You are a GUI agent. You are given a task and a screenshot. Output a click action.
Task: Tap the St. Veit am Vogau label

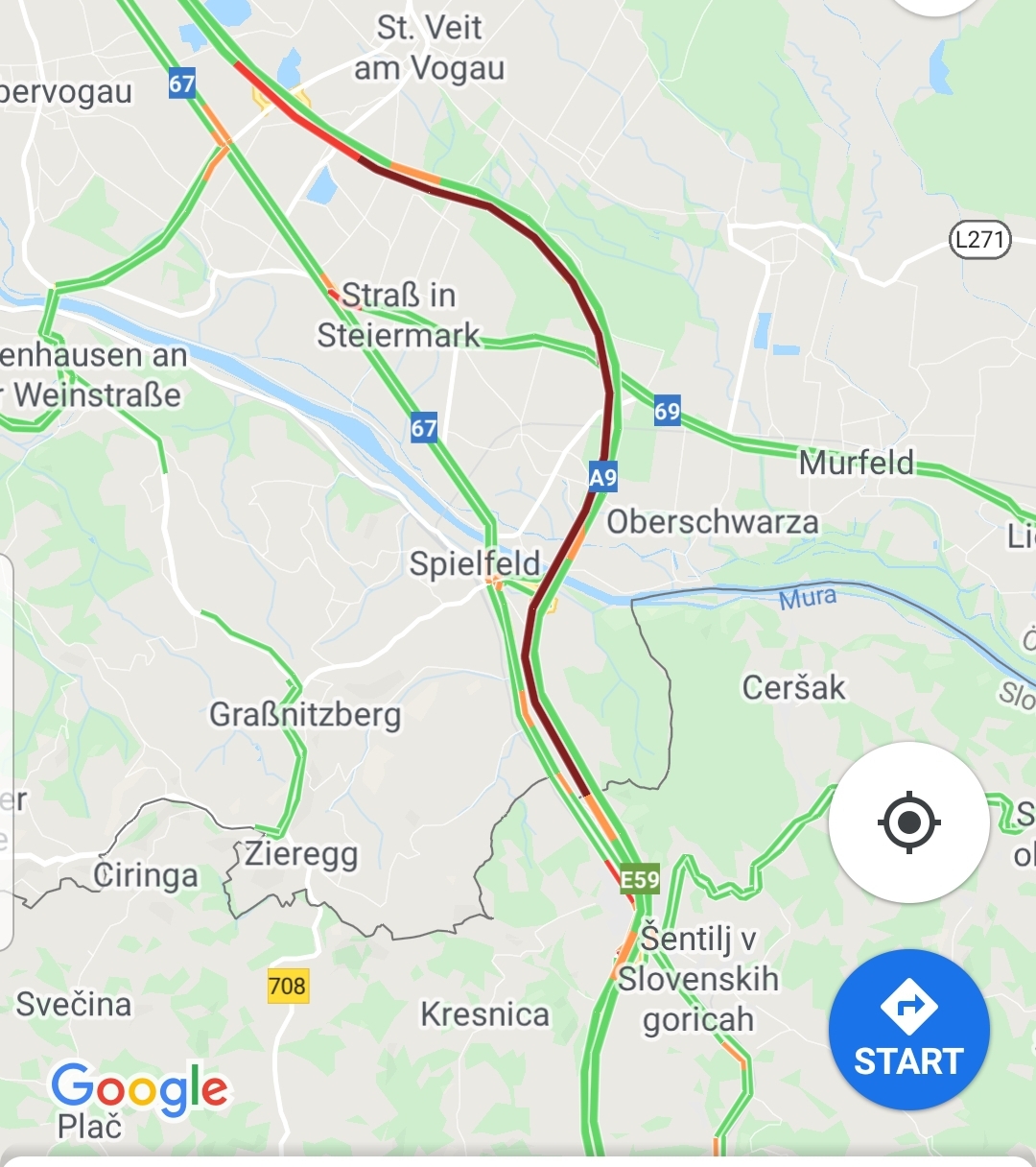[x=429, y=48]
